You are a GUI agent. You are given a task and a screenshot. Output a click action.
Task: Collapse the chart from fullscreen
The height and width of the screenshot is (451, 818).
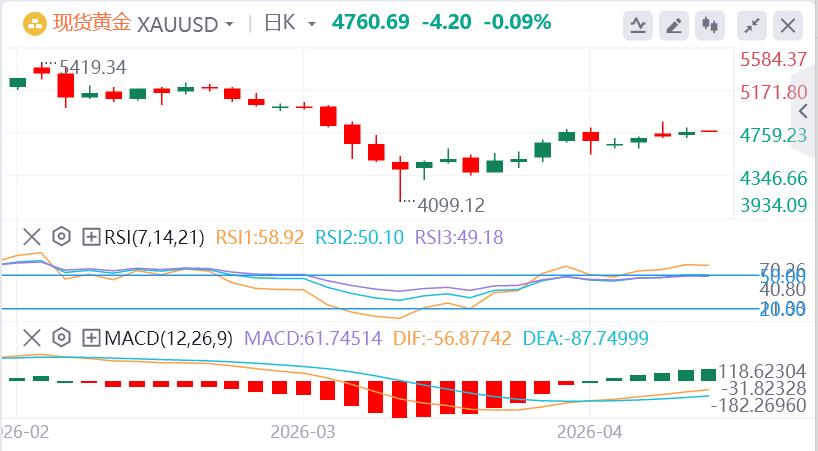coord(751,25)
